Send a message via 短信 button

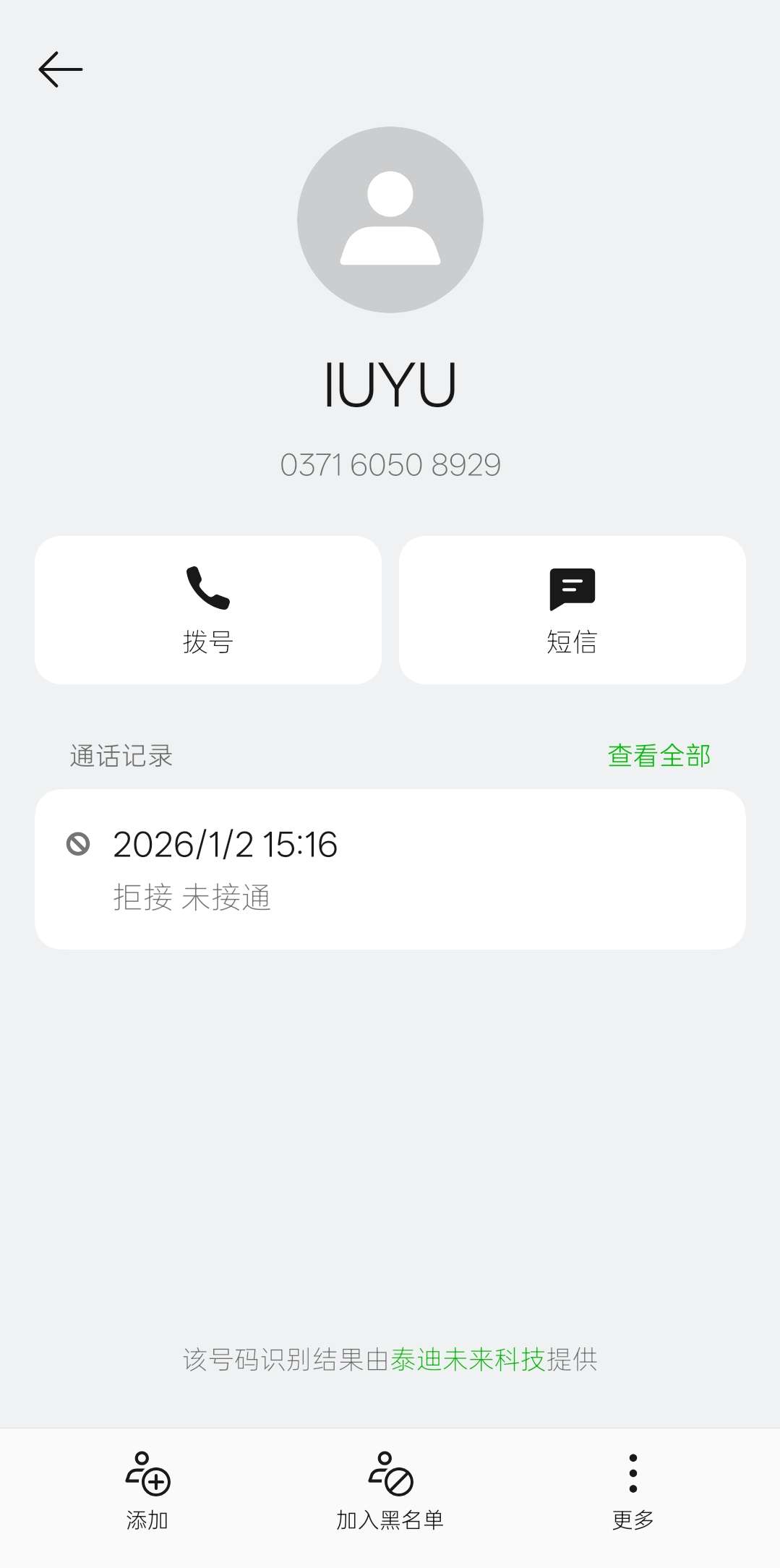(x=572, y=610)
